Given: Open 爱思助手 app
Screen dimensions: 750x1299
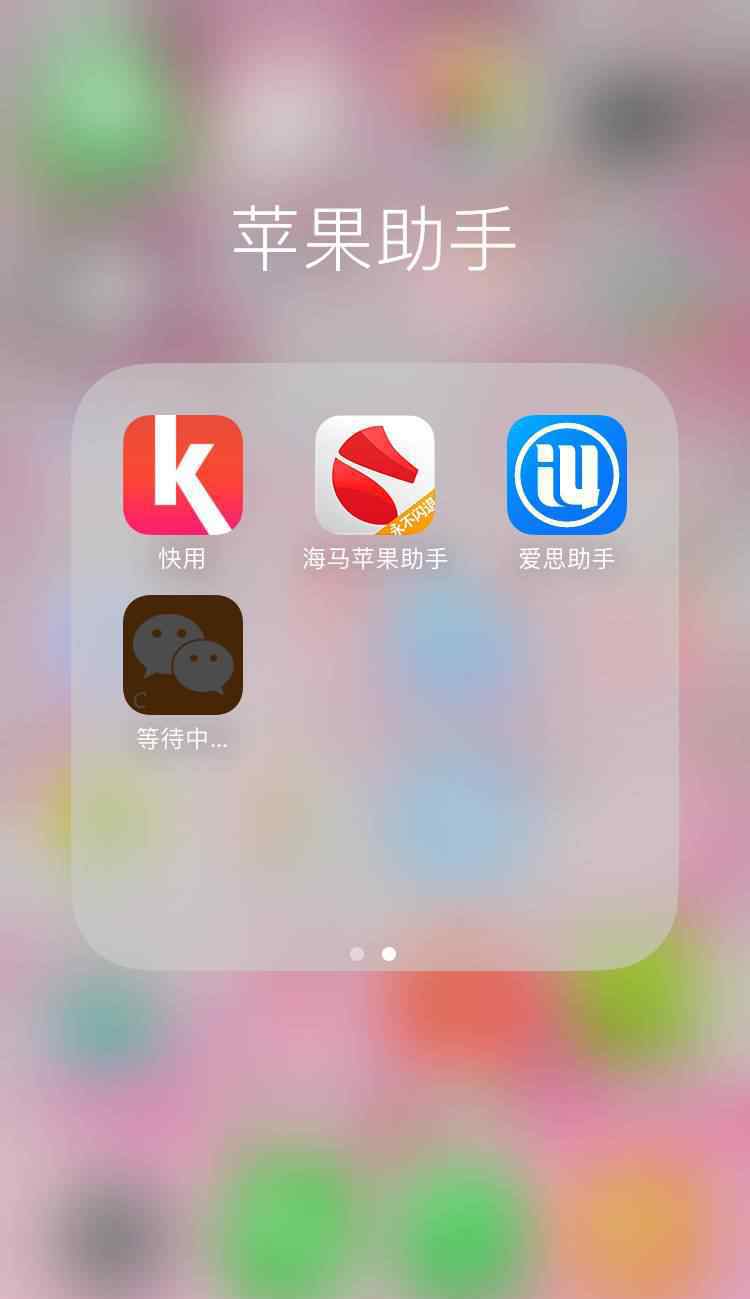Looking at the screenshot, I should [x=567, y=475].
